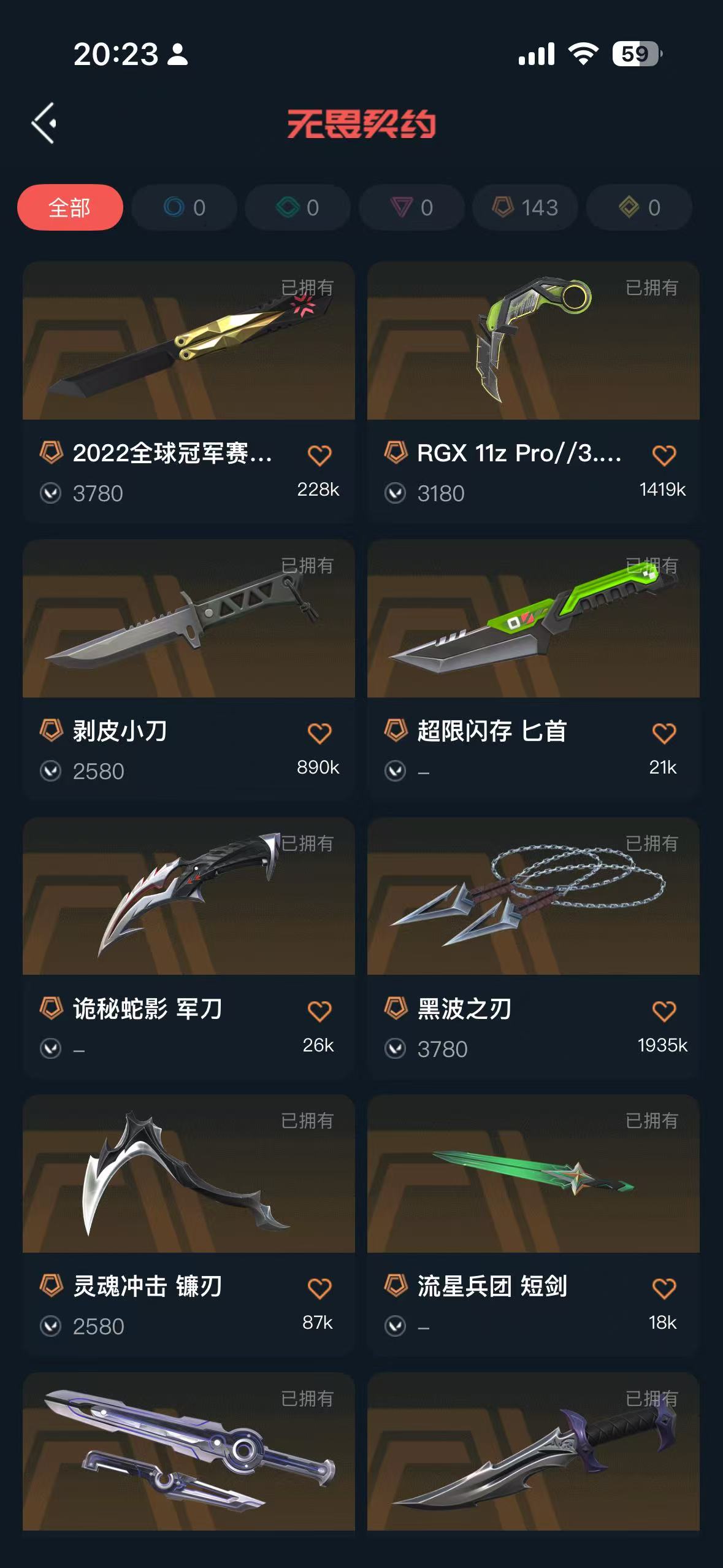Switch to the yellow diamond tier filter

(x=639, y=207)
